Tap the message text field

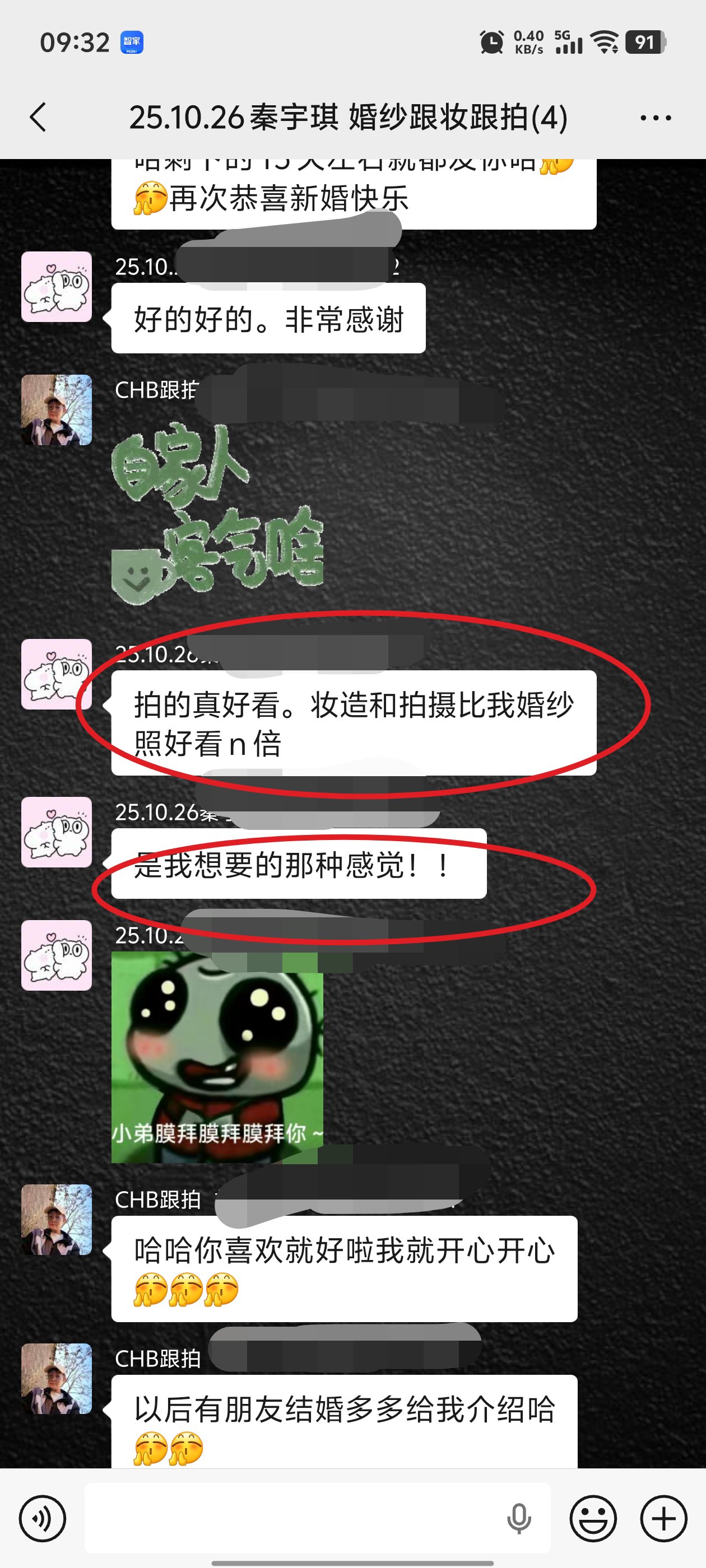(292, 1518)
